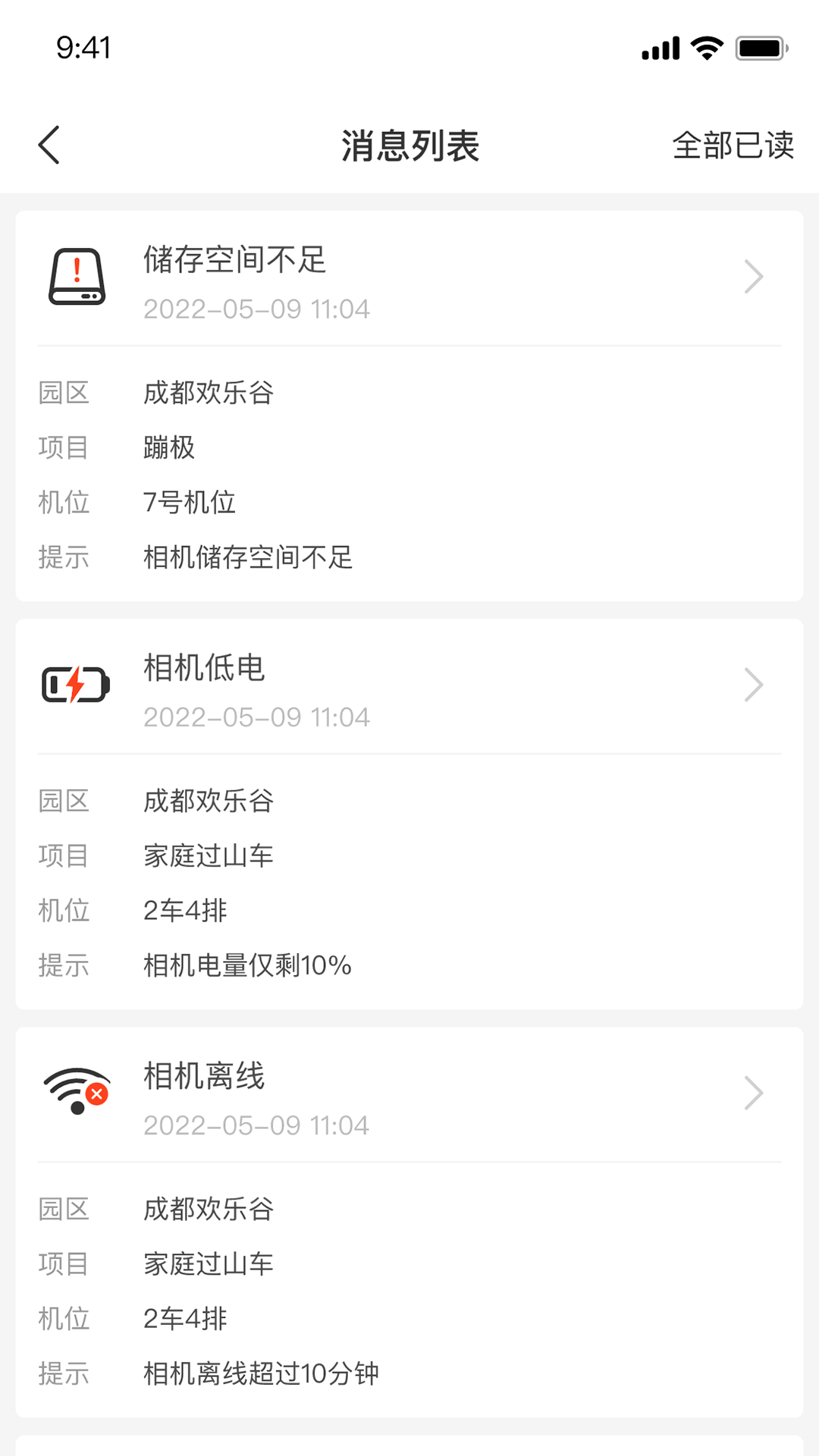
Task: Open the 相机低电 message via its chevron
Action: 754,685
